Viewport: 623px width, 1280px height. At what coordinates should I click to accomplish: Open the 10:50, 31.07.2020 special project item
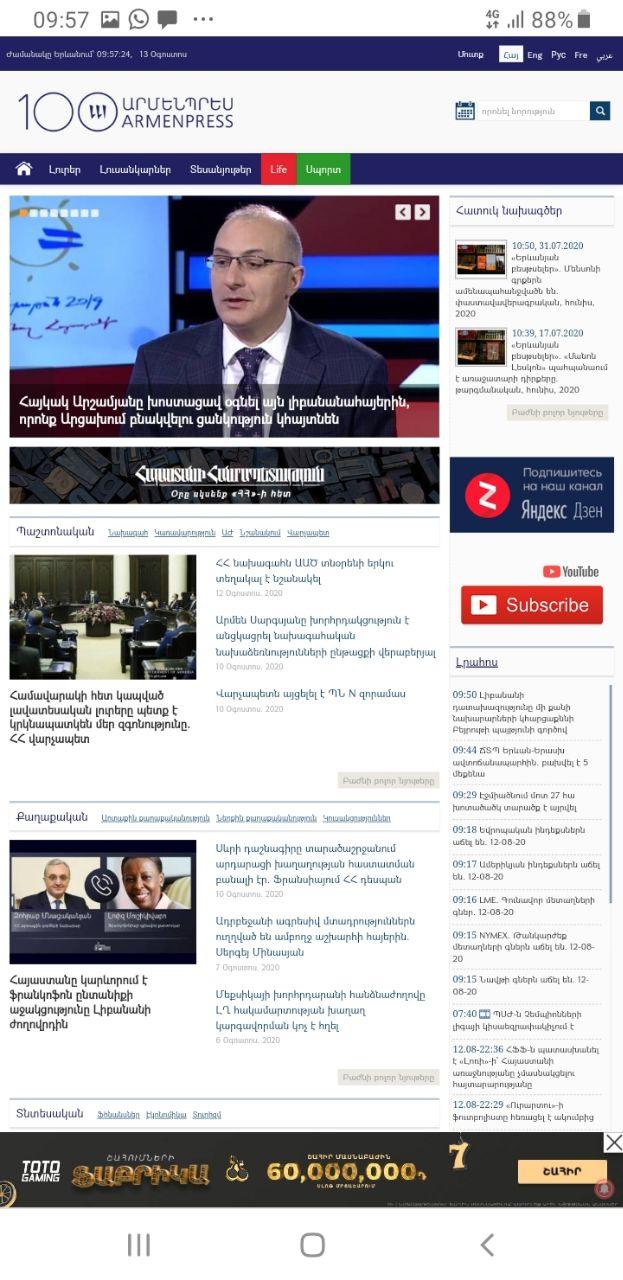(x=547, y=245)
